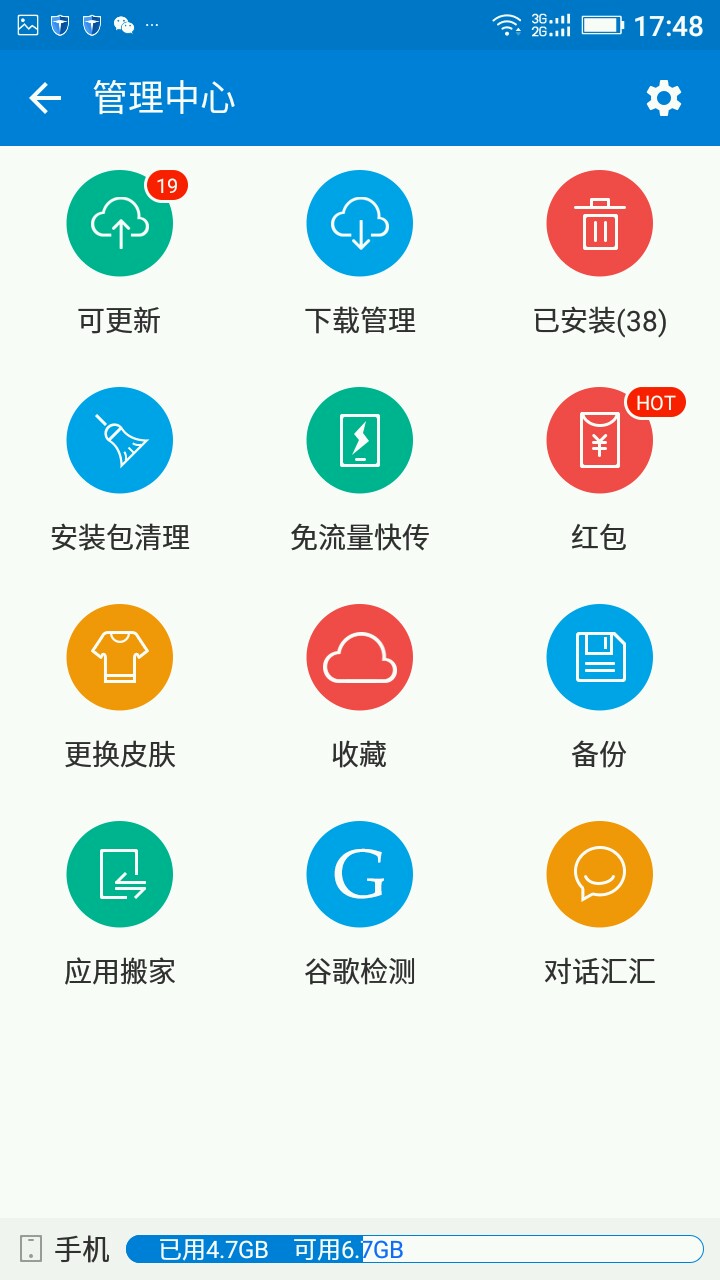Launch 应用搬家 app mover

(x=120, y=874)
